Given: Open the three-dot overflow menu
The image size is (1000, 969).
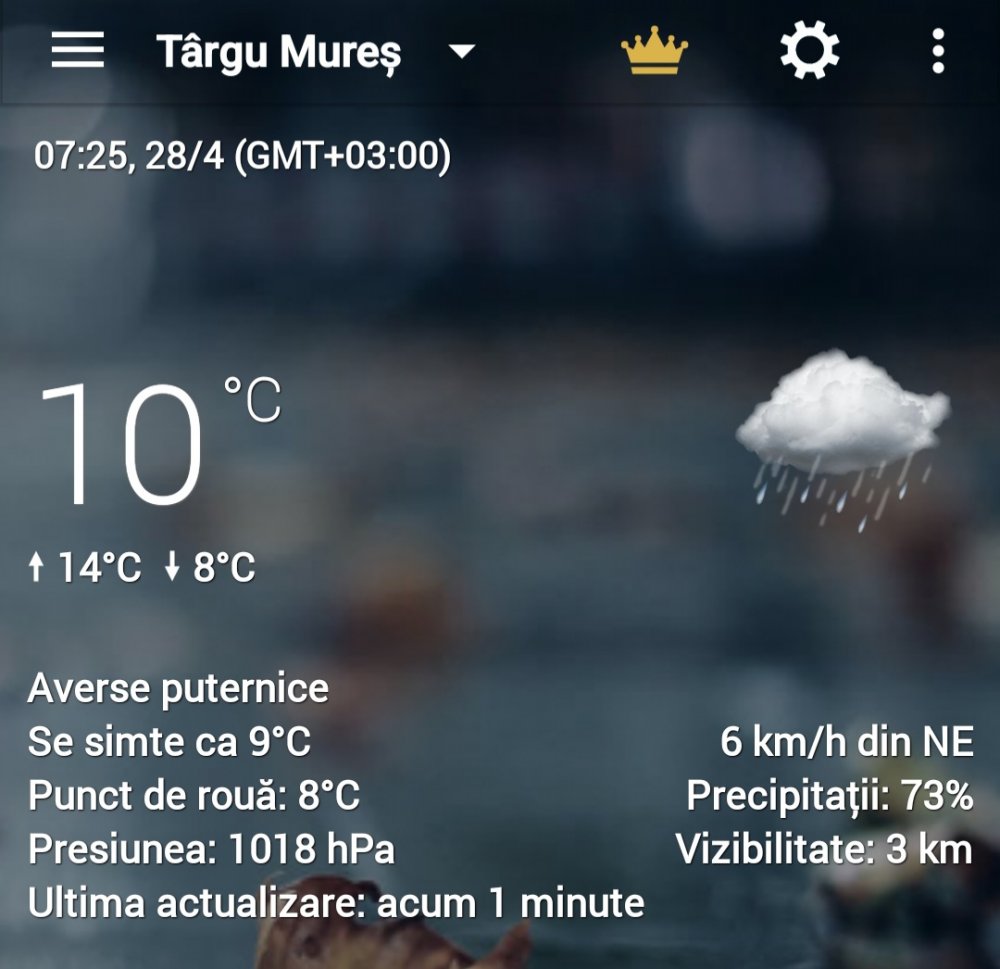Looking at the screenshot, I should (937, 51).
